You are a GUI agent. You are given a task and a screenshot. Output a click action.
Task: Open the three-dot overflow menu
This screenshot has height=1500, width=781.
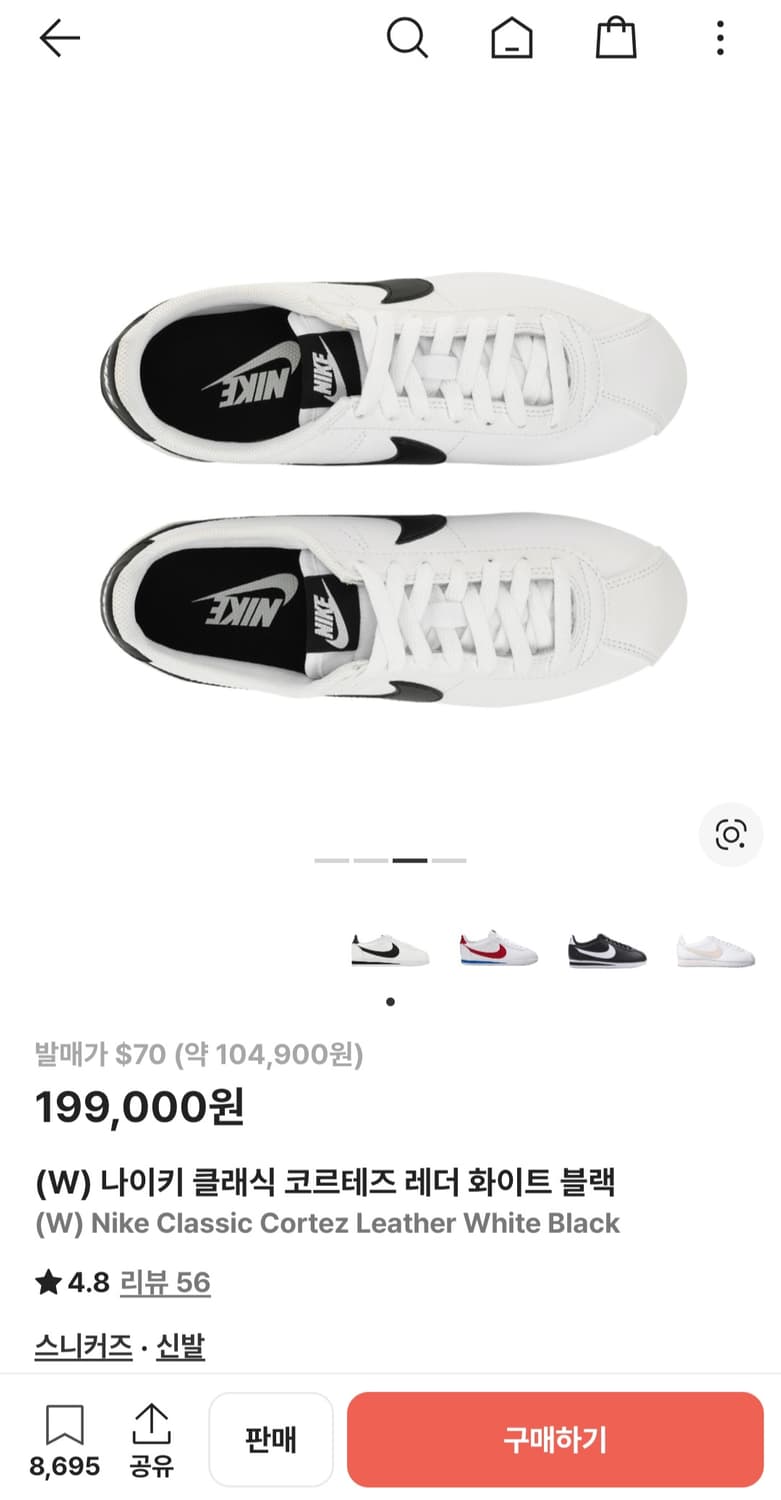[720, 38]
